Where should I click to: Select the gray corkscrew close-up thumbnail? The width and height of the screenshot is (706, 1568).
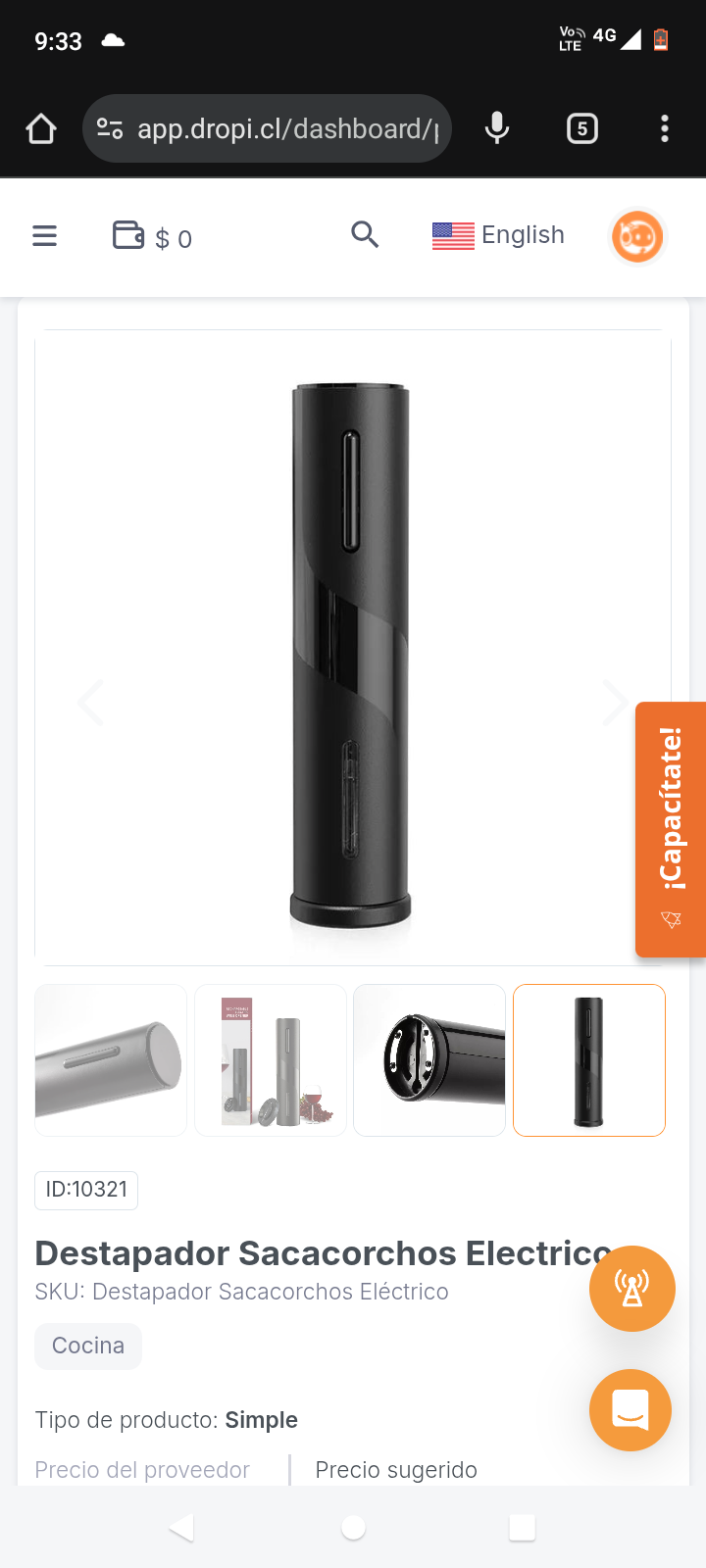click(x=111, y=1060)
